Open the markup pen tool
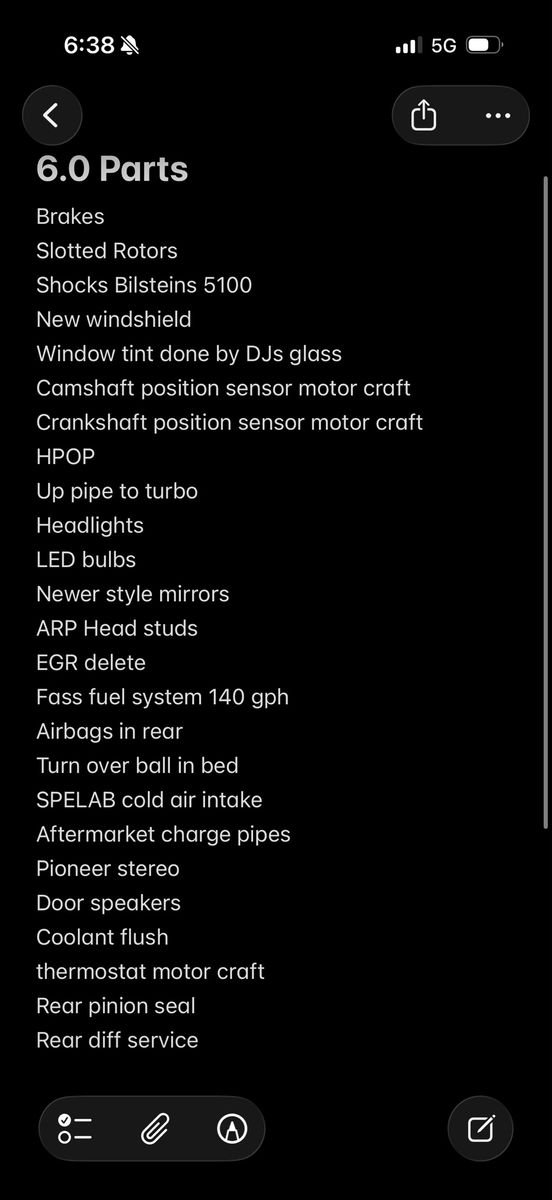The image size is (552, 1200). (x=232, y=1129)
